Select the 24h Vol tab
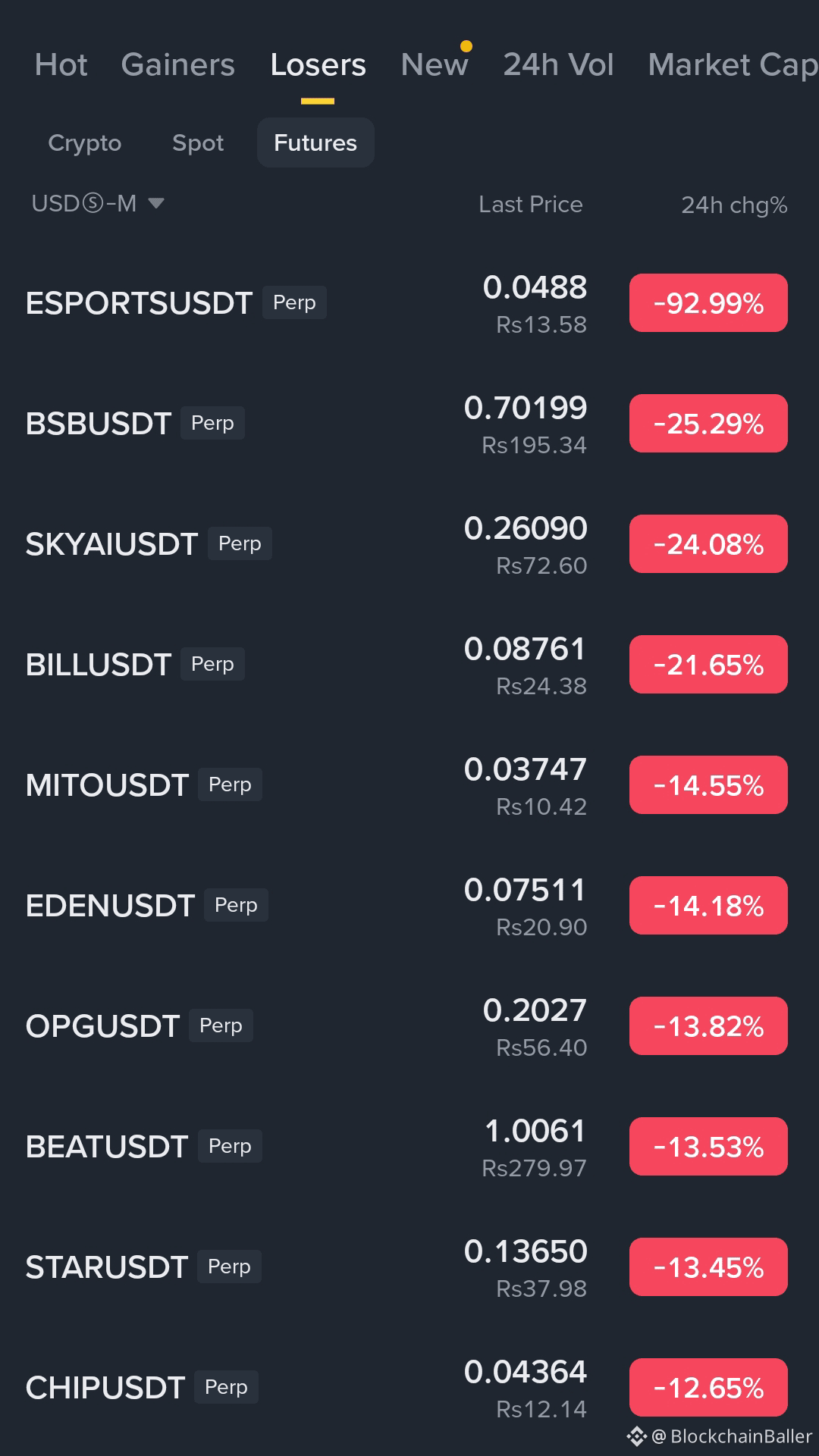The image size is (819, 1456). 559,65
